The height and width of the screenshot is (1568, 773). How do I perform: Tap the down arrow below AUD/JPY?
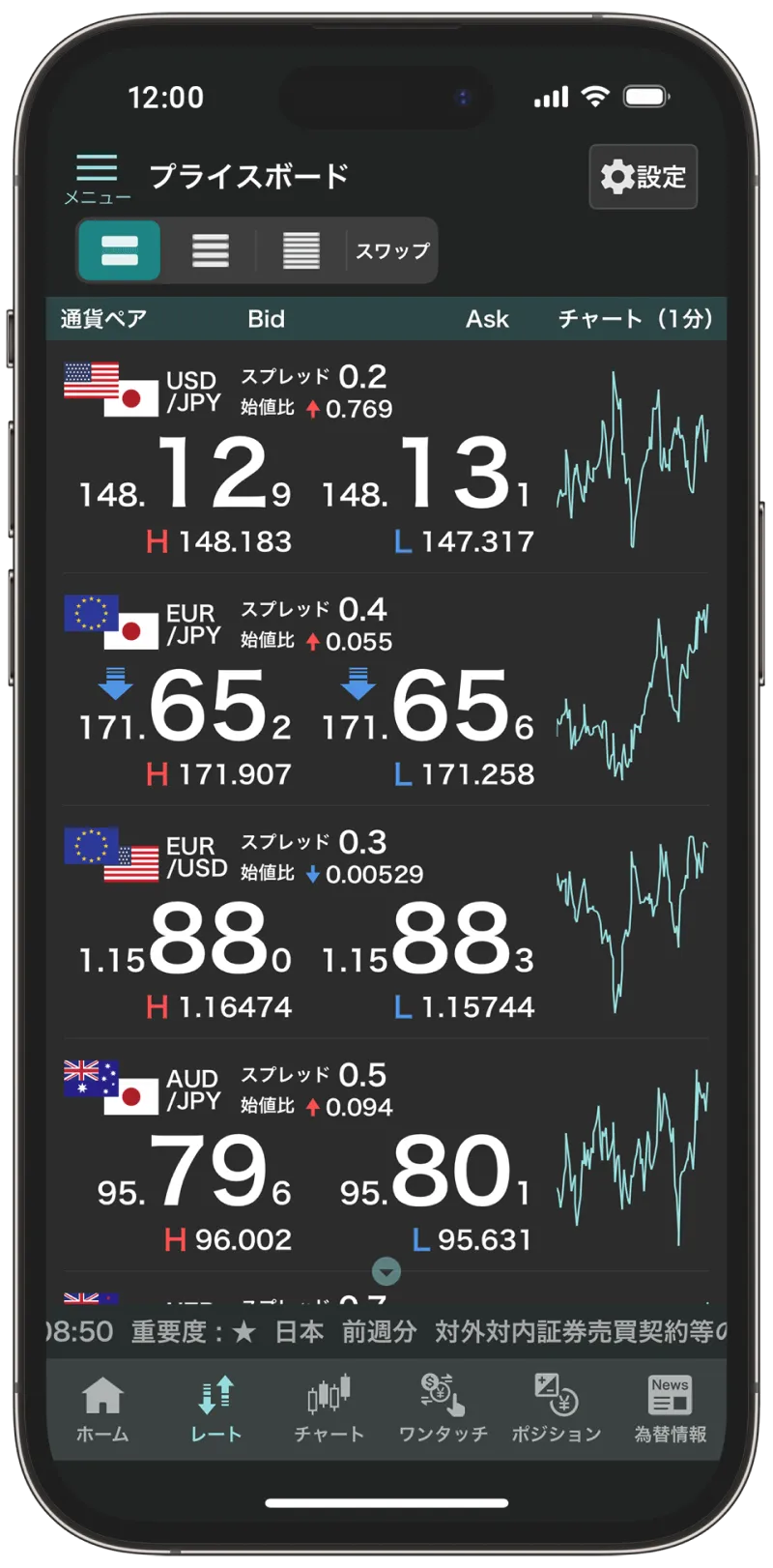[386, 1270]
